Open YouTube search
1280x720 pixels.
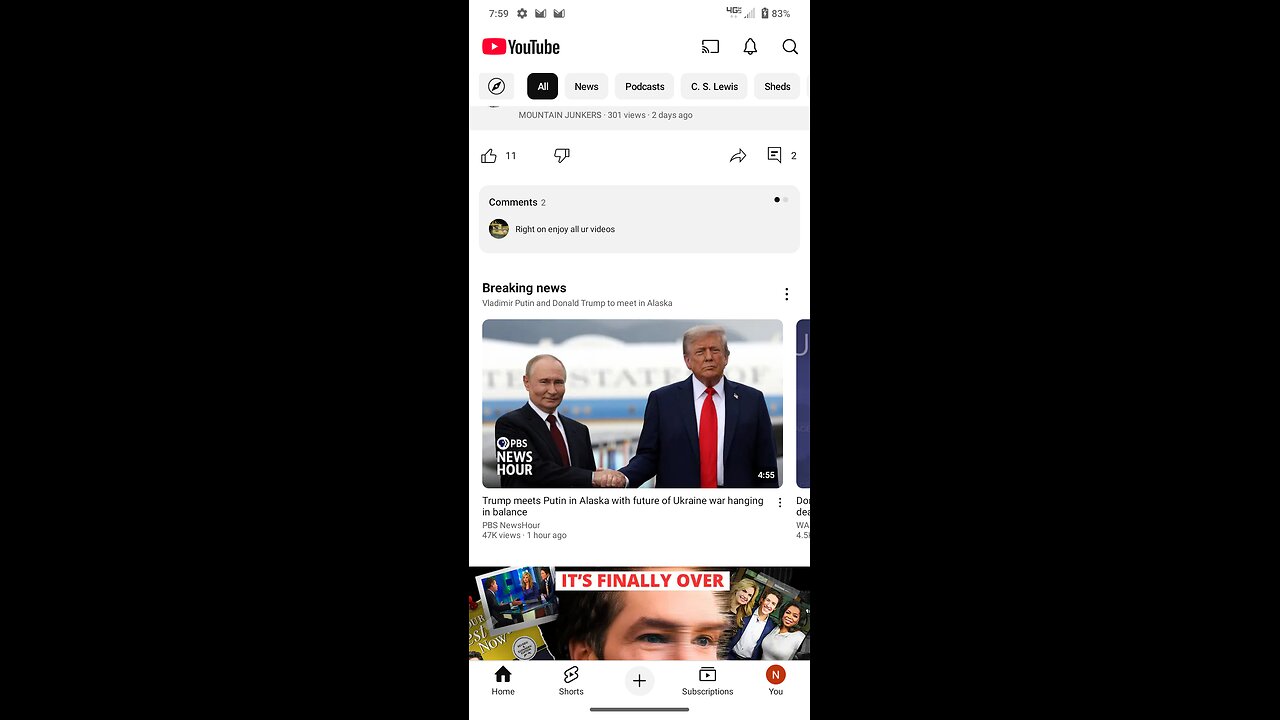pos(790,47)
